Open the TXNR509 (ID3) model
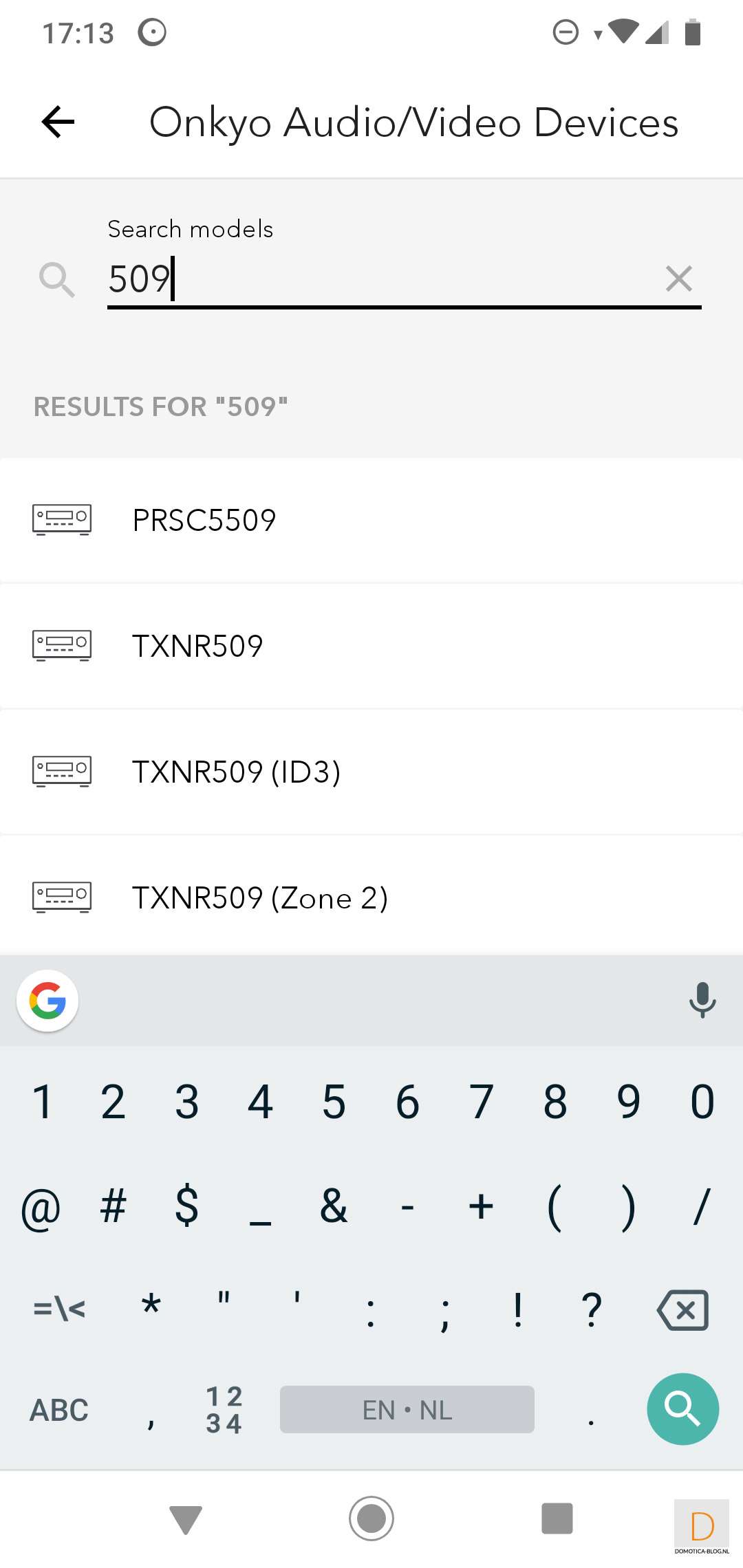 [371, 772]
